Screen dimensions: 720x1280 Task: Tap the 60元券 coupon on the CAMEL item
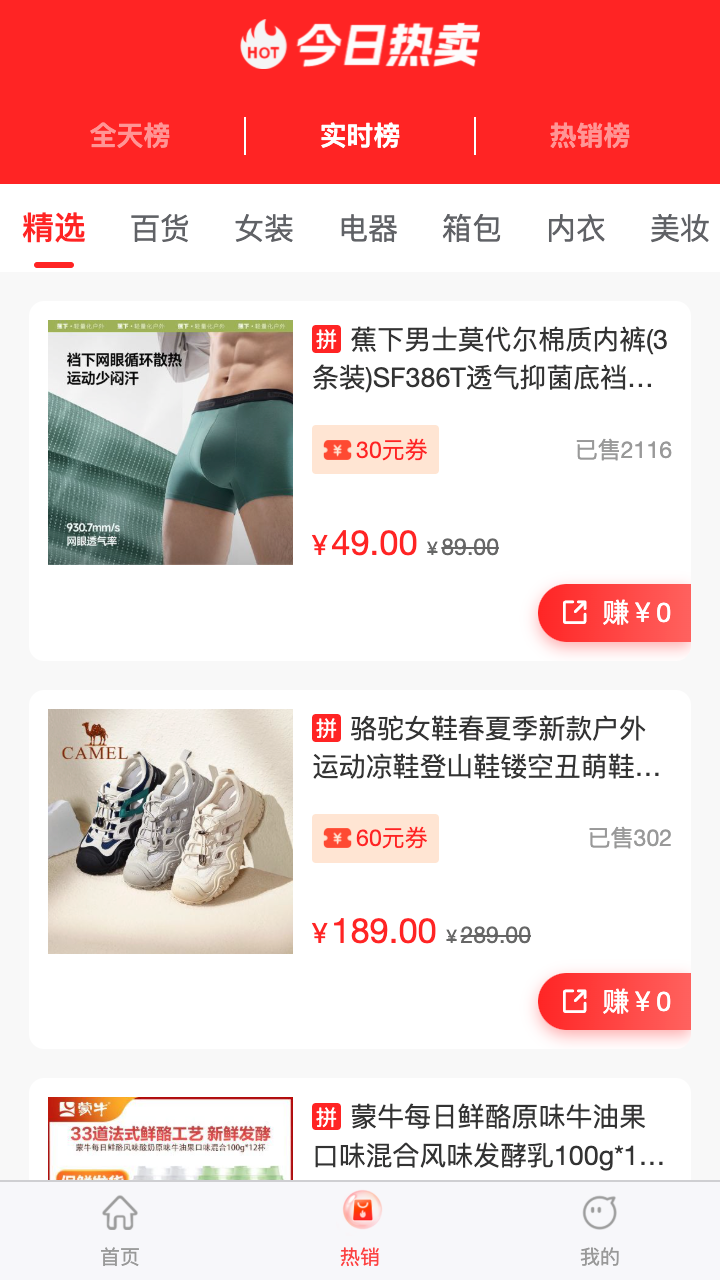pyautogui.click(x=375, y=838)
